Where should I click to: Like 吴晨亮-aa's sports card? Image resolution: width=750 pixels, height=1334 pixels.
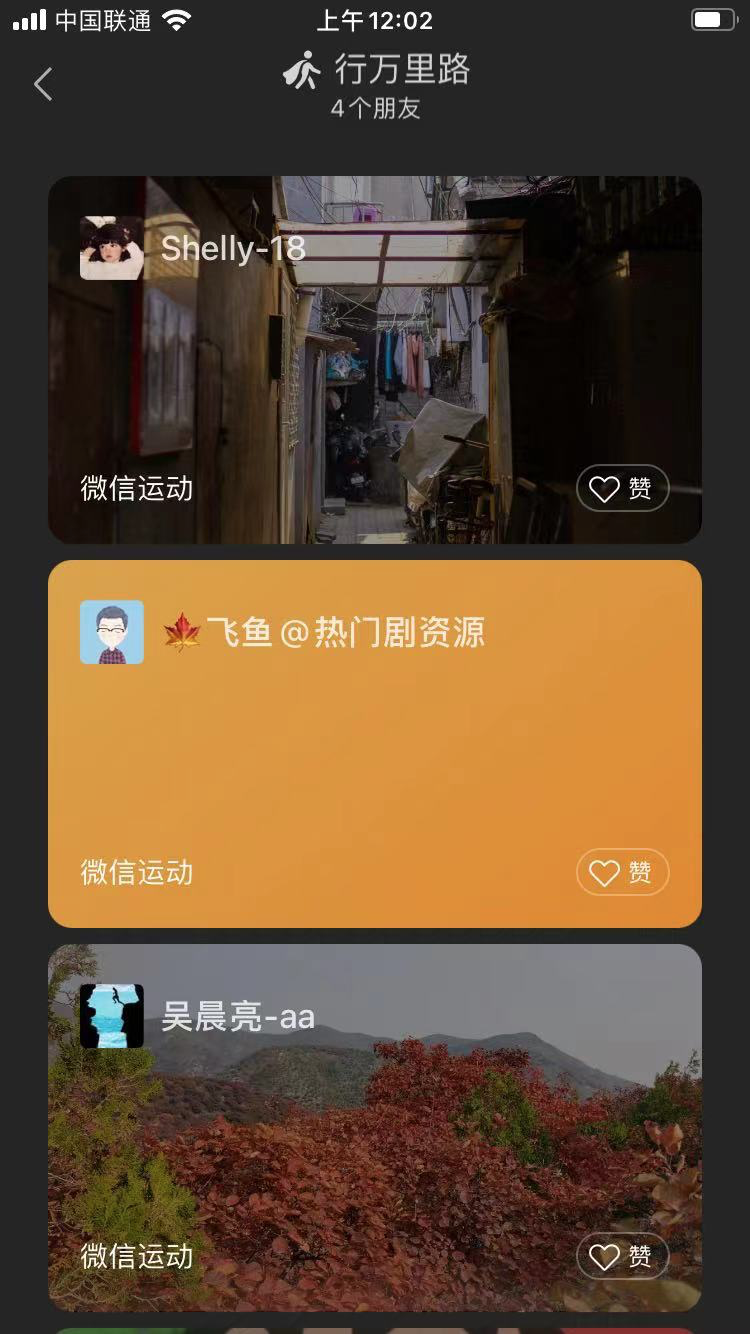point(622,1256)
